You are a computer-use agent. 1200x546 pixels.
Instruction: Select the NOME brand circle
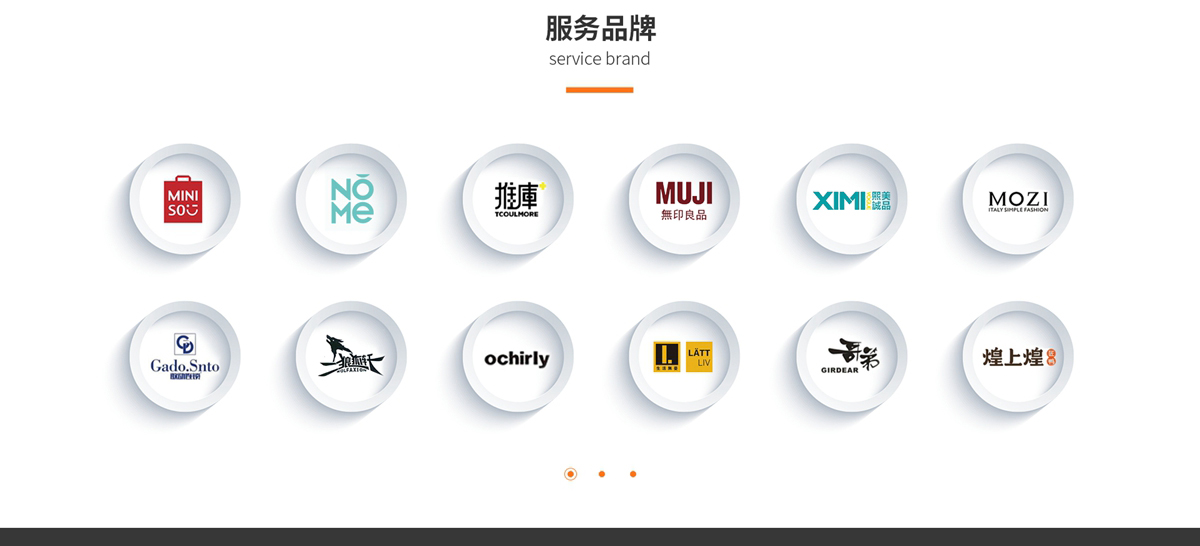coord(351,199)
